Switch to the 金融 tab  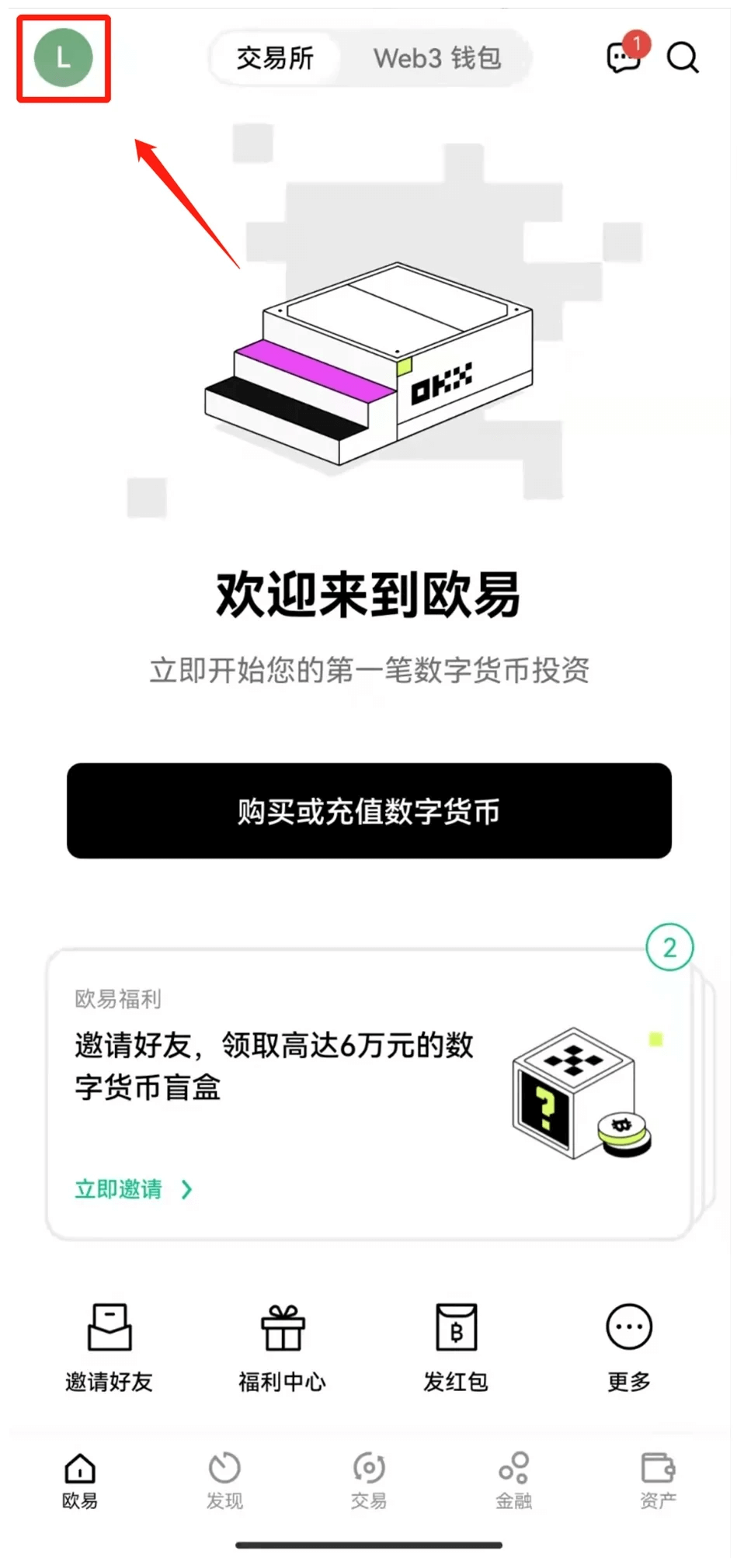pyautogui.click(x=513, y=1480)
